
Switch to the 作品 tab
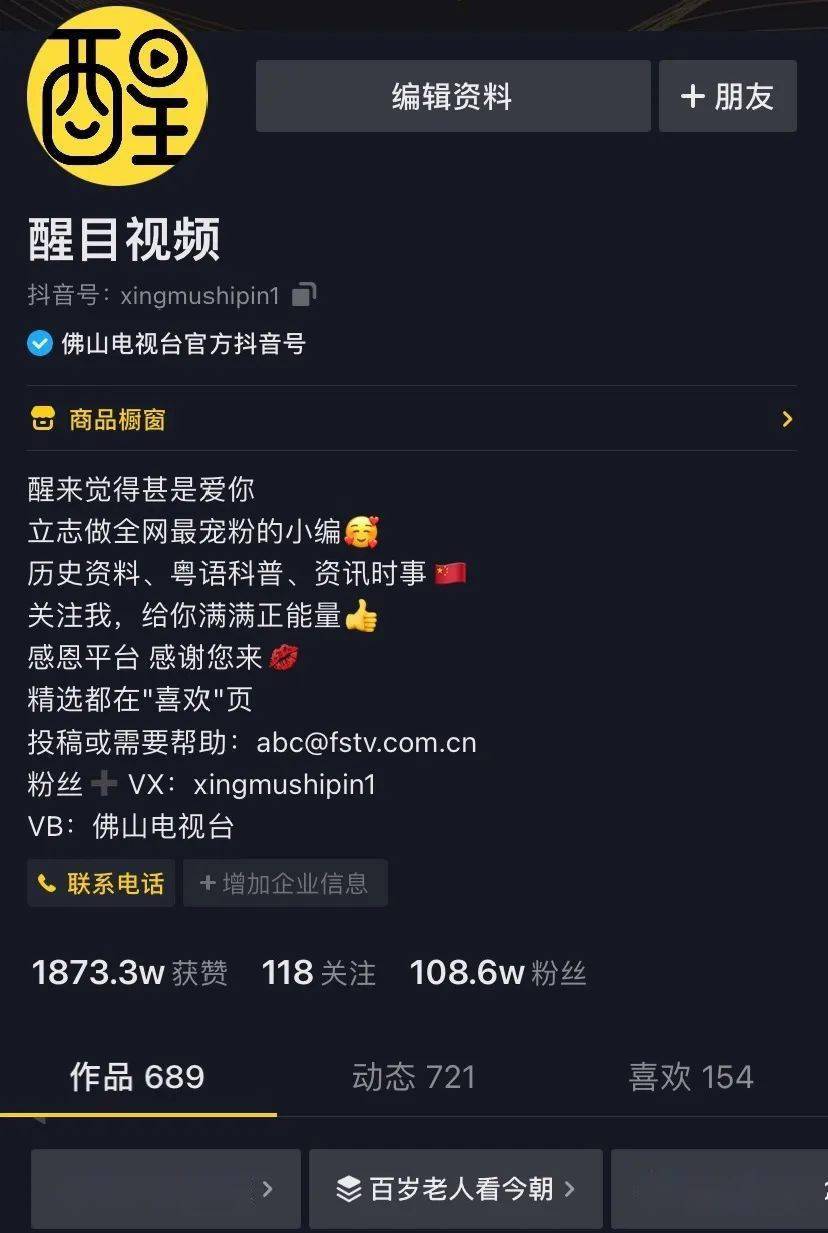pyautogui.click(x=137, y=1077)
